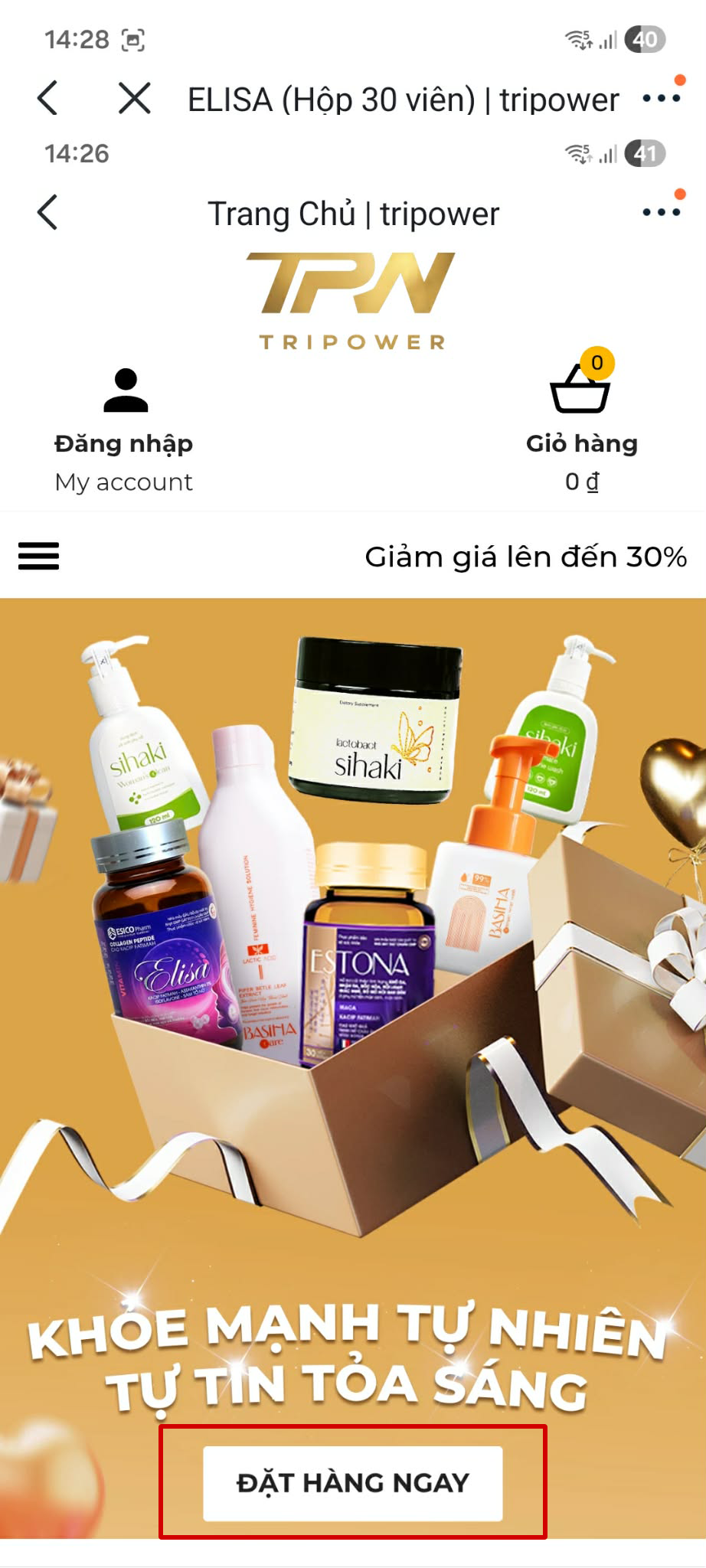Viewport: 706px width, 1568px height.
Task: Close the ELISA product tab with the X
Action: pos(132,99)
